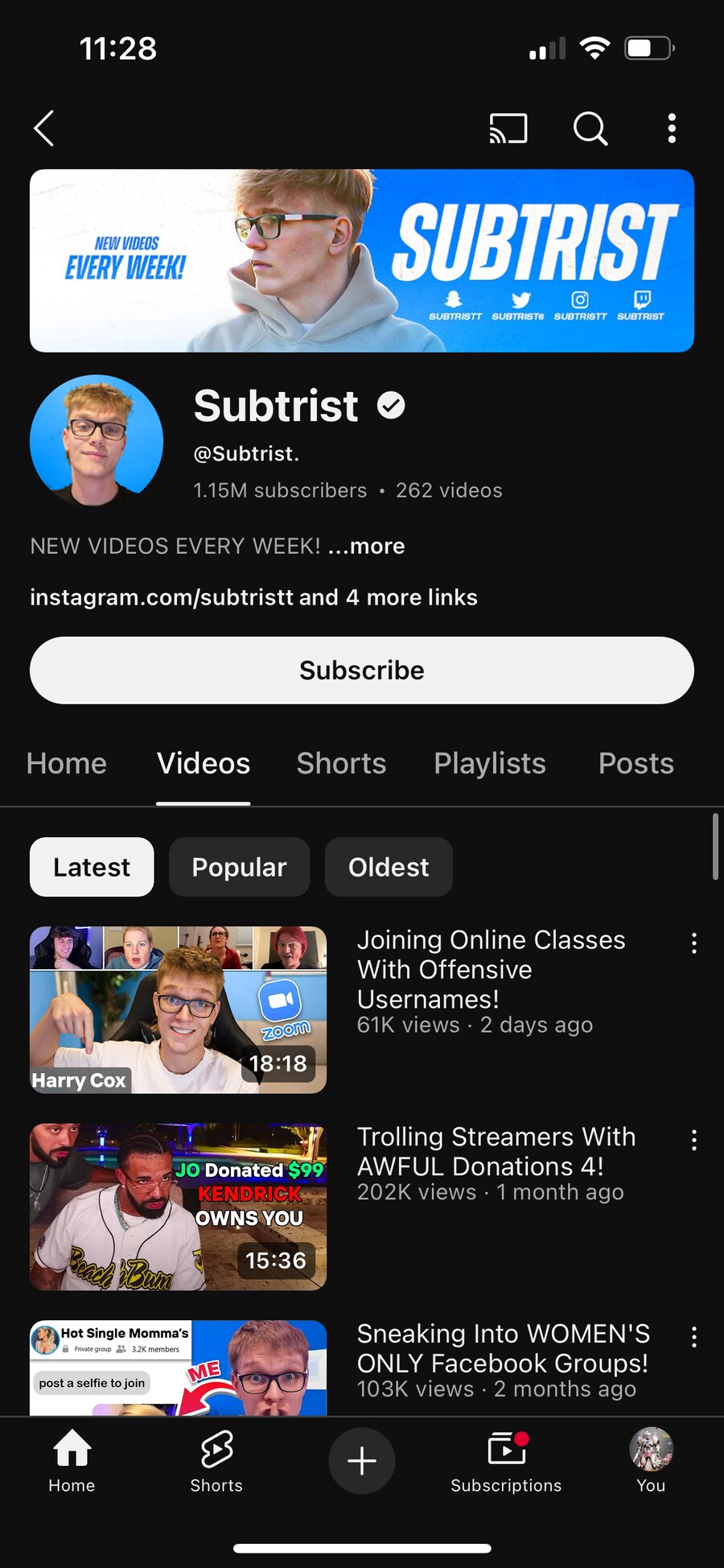Go to the Subscriptions tab

pos(506,1460)
